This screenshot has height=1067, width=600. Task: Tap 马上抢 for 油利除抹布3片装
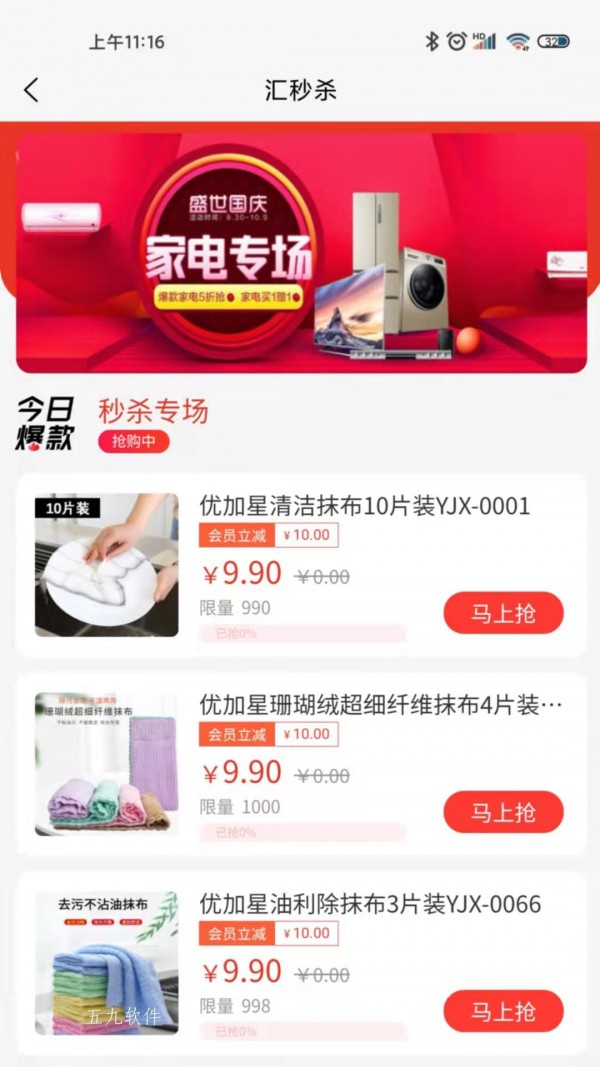[503, 1011]
